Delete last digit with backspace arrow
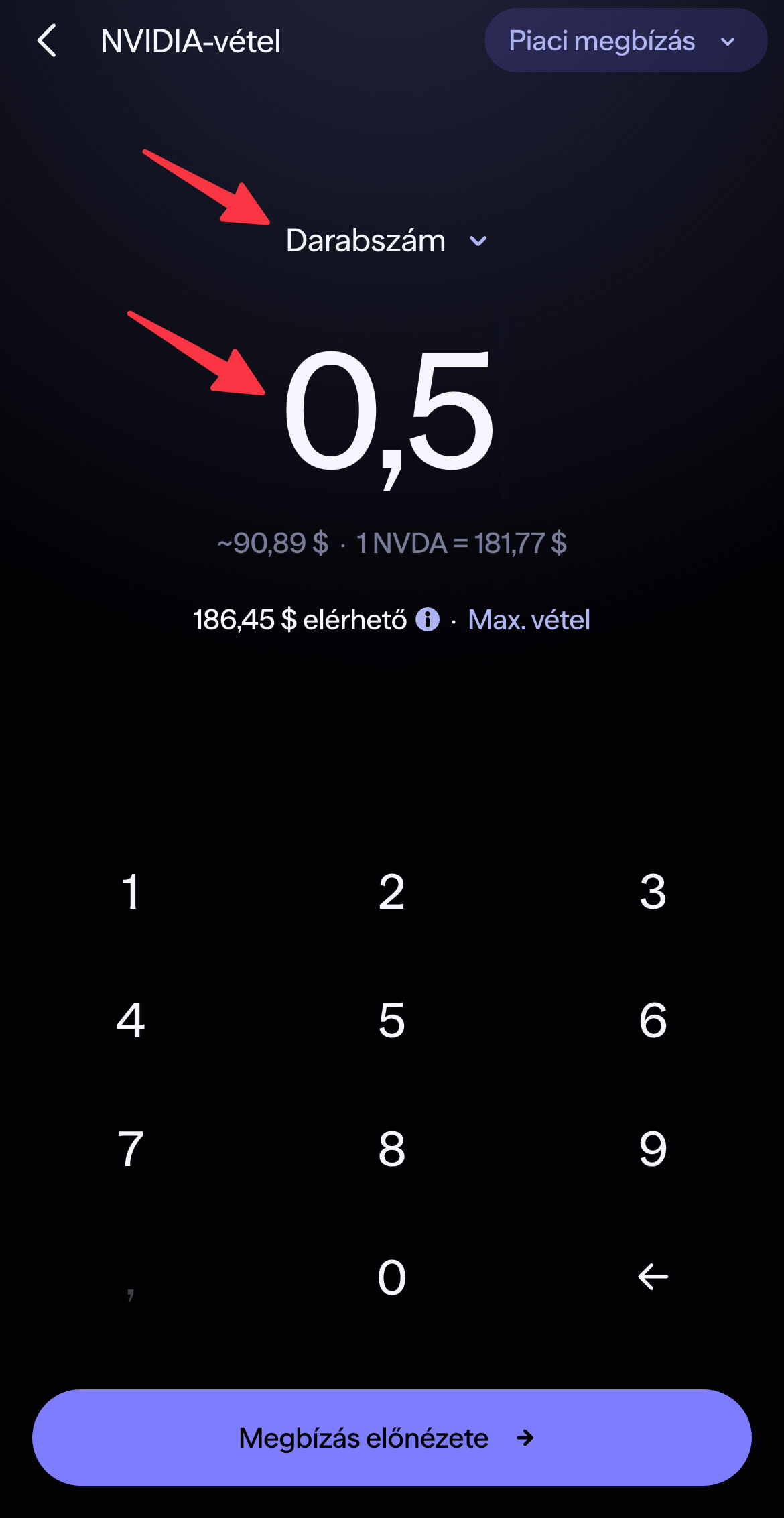Viewport: 784px width, 1518px height. (653, 1277)
